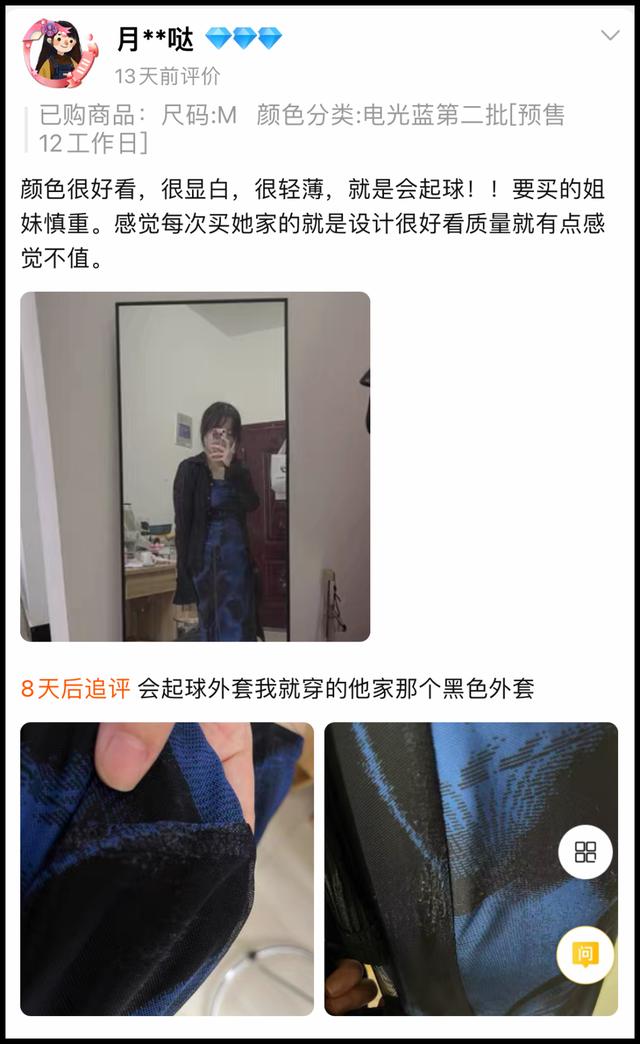Open reviewer 月**哒's avatar
This screenshot has height=1044, width=640.
pos(59,53)
